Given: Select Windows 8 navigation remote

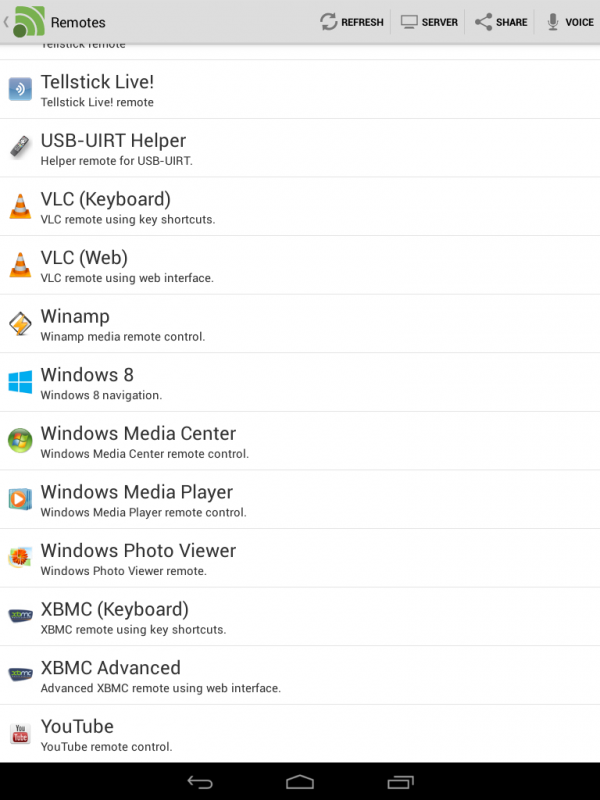Looking at the screenshot, I should click(300, 382).
